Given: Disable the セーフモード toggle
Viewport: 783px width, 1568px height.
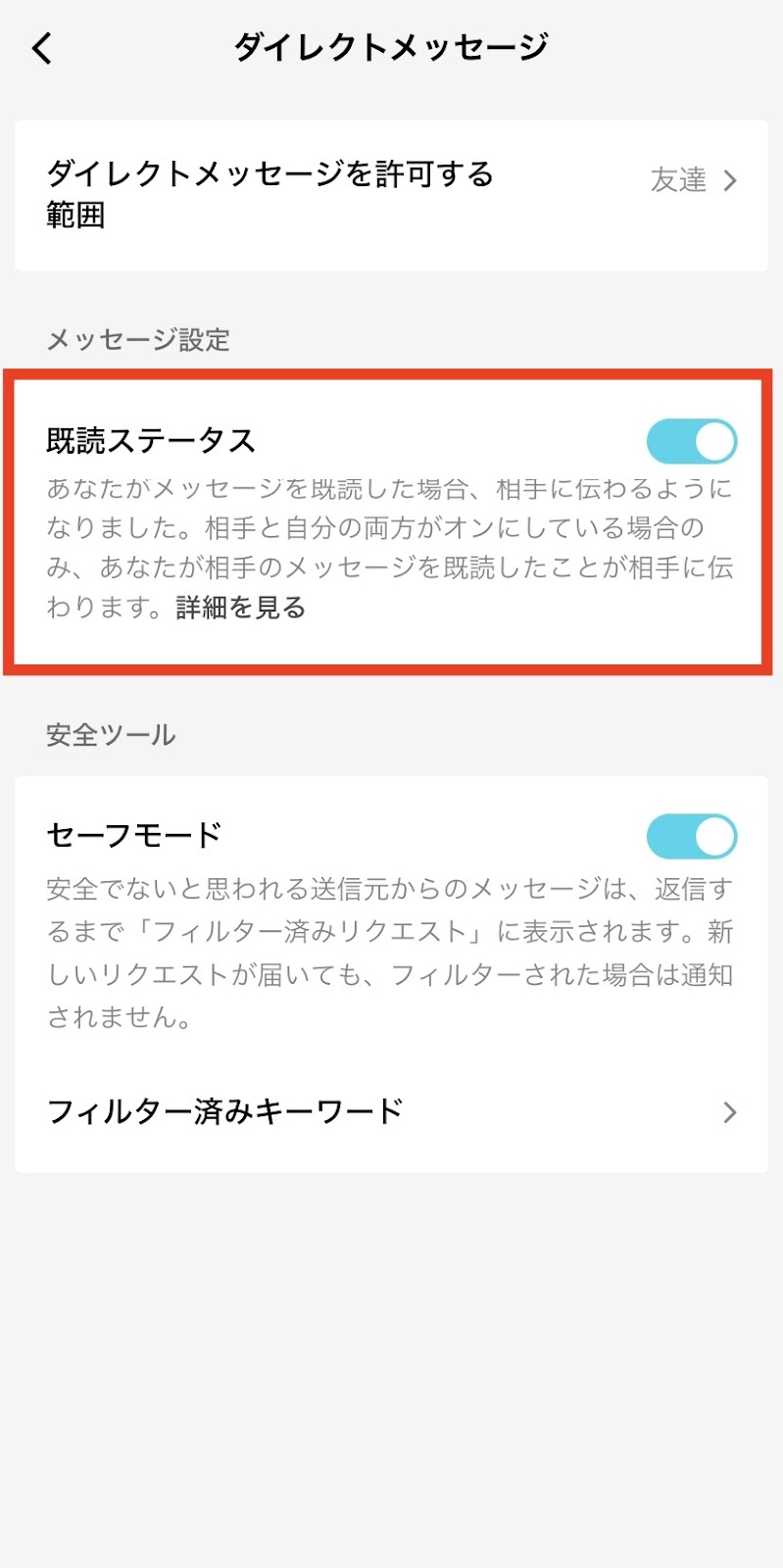Looking at the screenshot, I should (x=691, y=836).
